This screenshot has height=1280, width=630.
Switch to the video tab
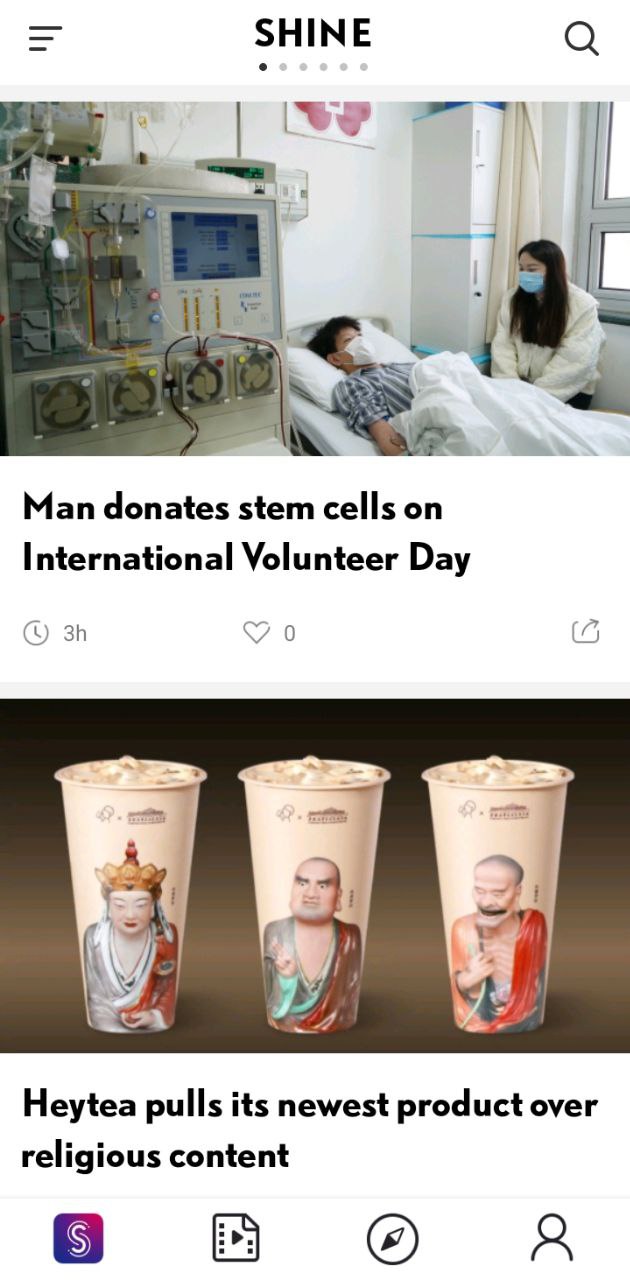pyautogui.click(x=236, y=1238)
